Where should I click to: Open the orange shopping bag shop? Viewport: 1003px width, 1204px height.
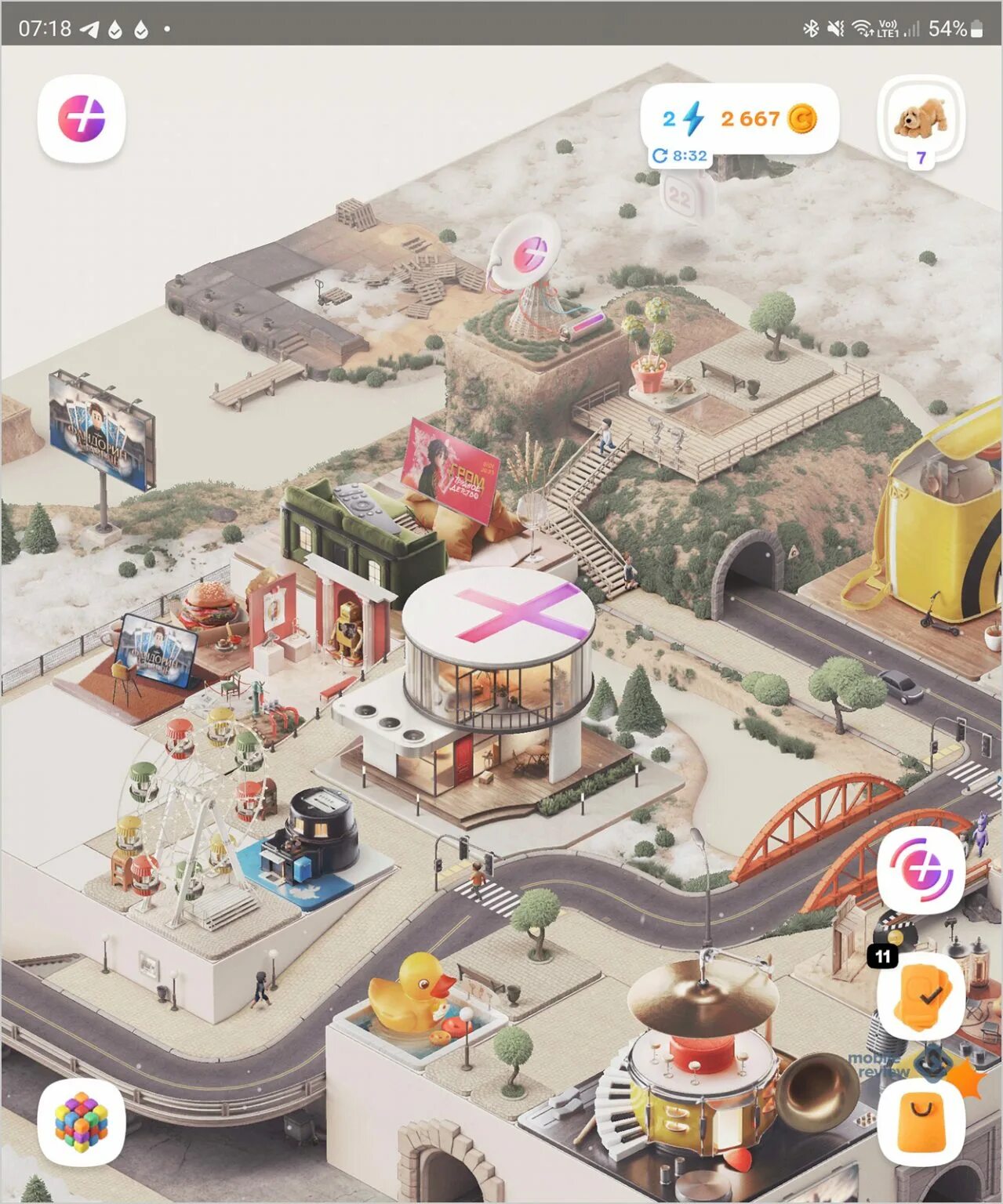click(921, 1122)
